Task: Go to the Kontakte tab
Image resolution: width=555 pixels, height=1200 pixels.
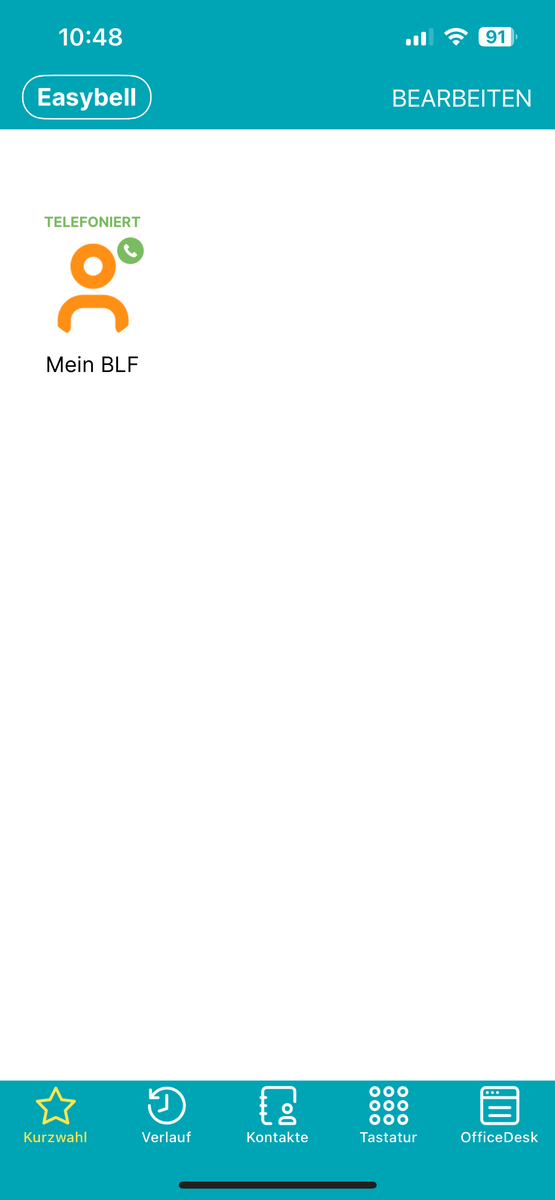Action: click(x=277, y=1115)
